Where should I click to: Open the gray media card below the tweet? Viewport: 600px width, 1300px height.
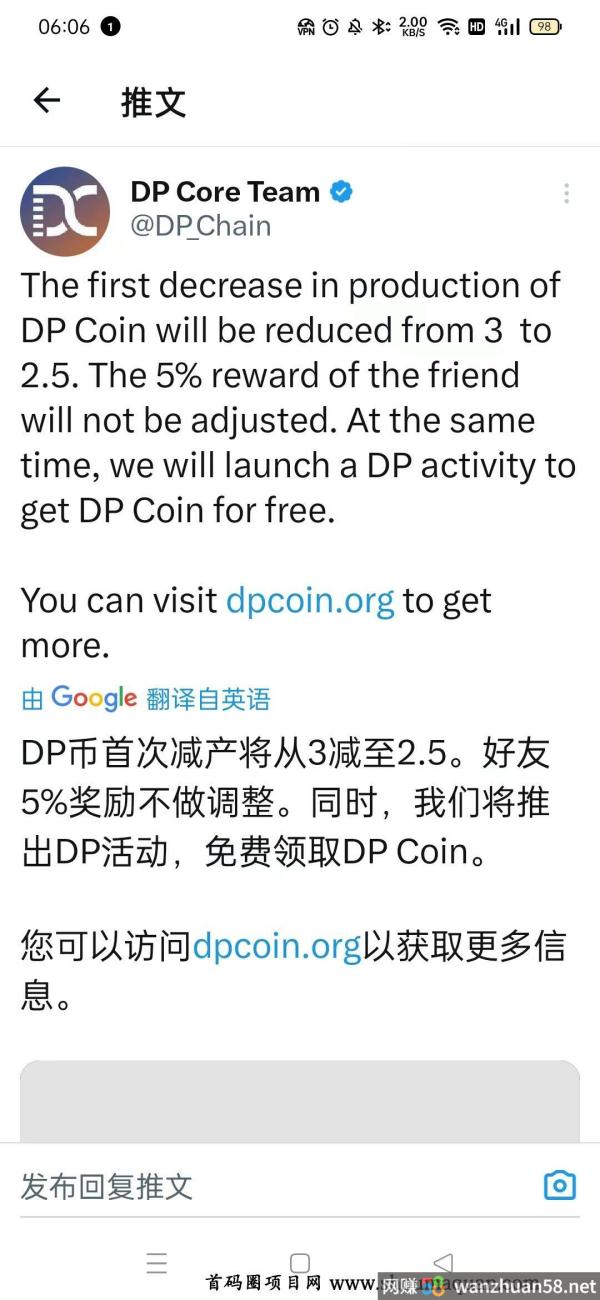(x=300, y=1101)
